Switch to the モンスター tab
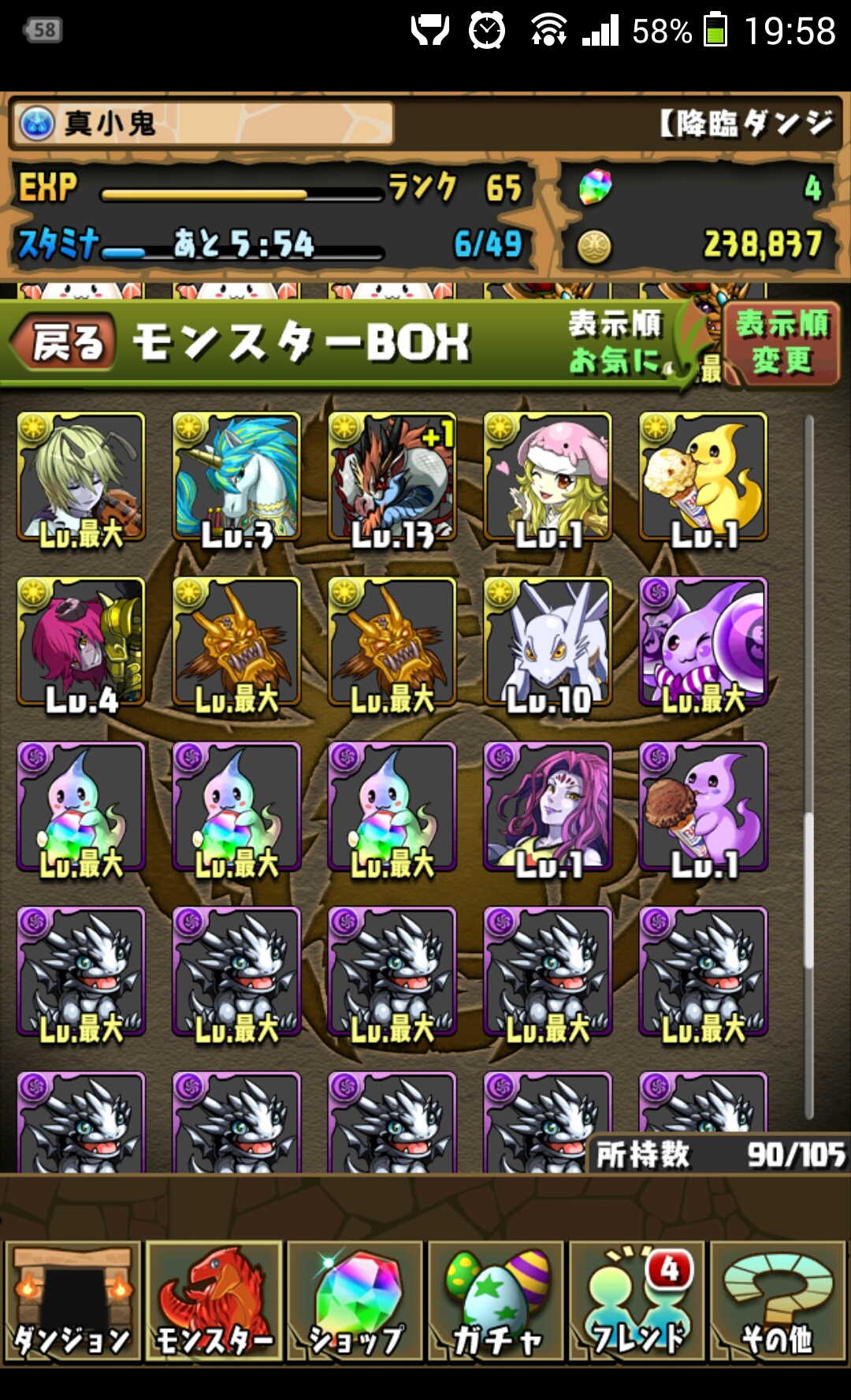The height and width of the screenshot is (1400, 851). pos(214,1301)
